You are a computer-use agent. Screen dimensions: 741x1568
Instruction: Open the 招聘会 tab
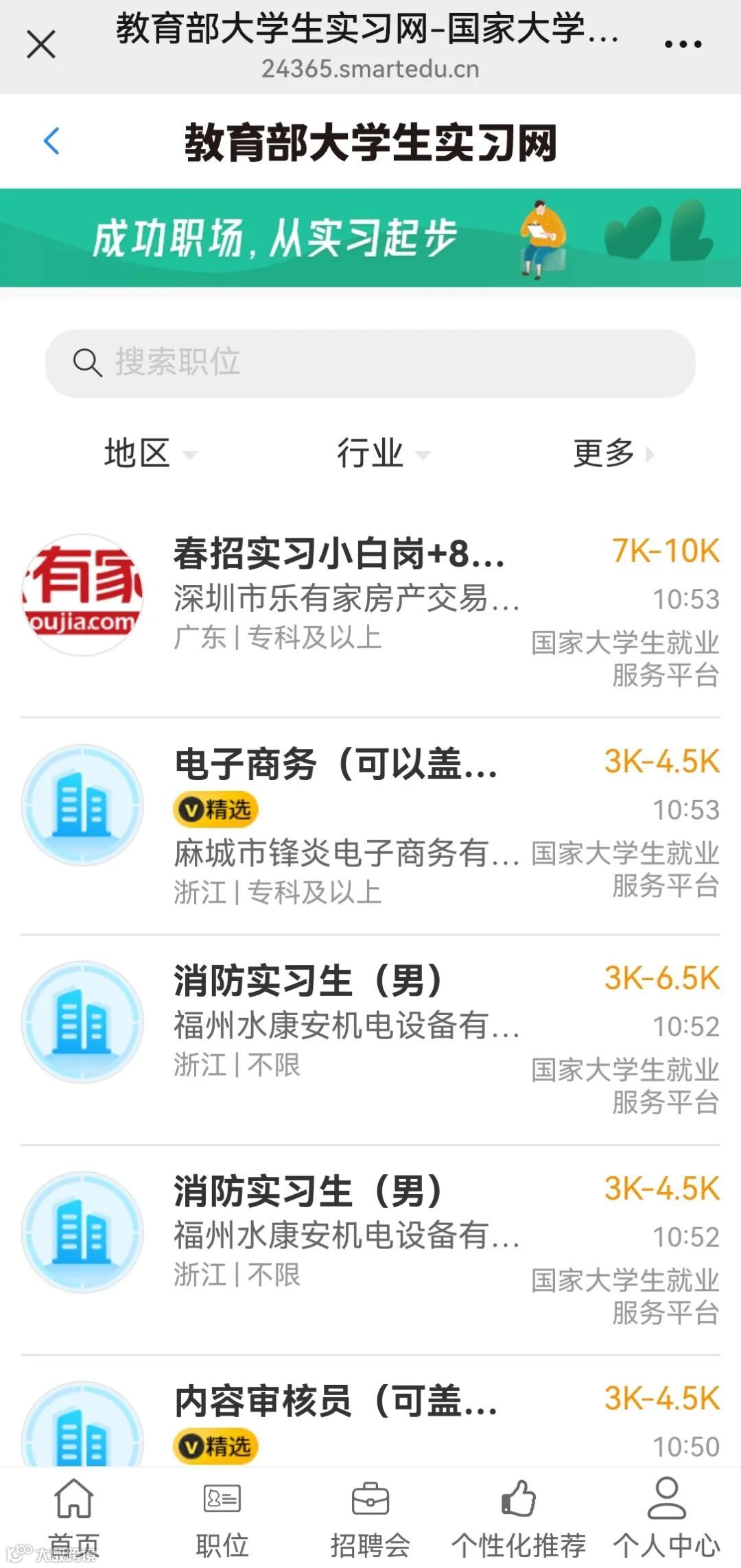[370, 1517]
